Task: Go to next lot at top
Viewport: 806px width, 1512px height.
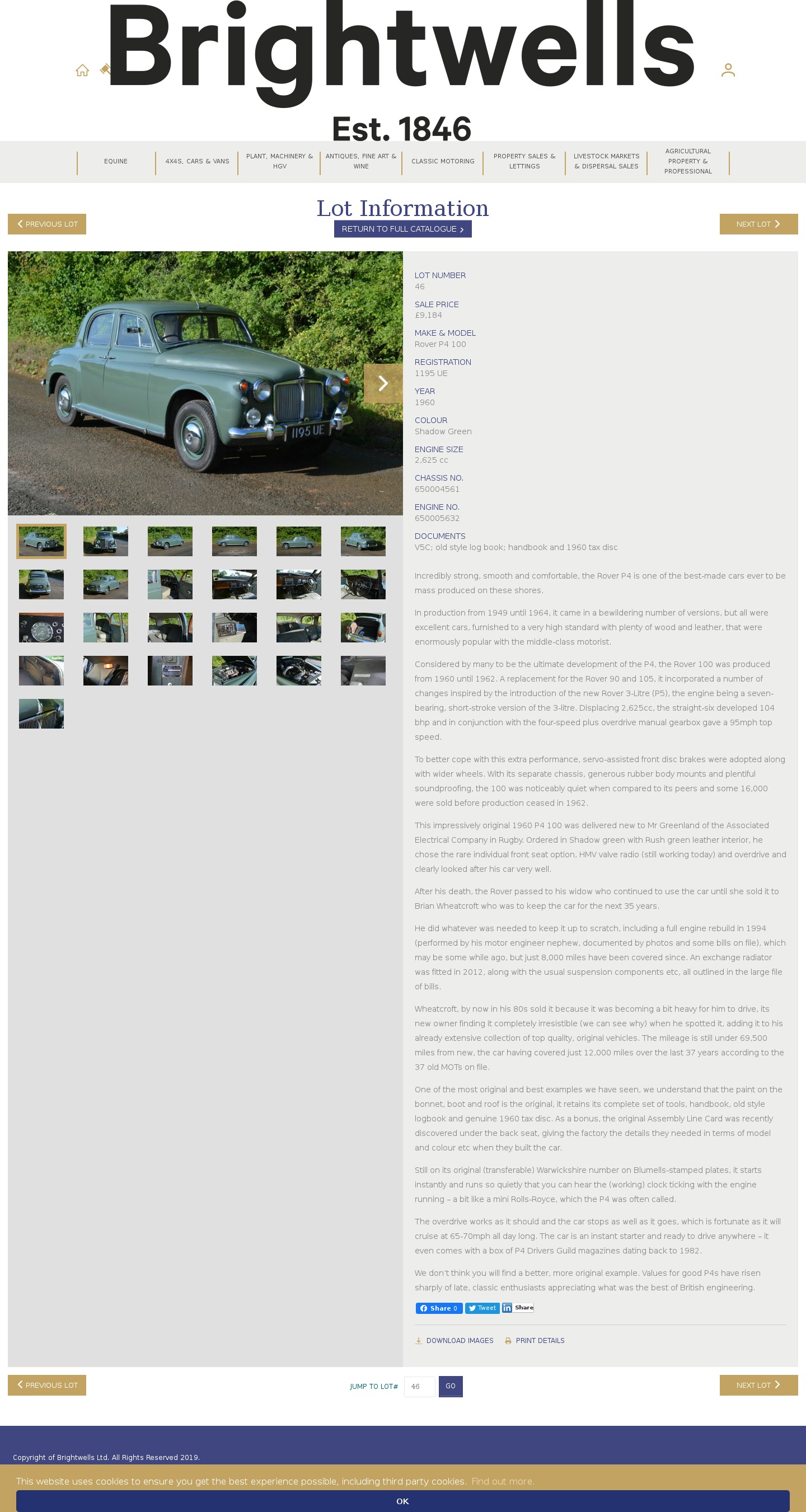Action: click(758, 224)
